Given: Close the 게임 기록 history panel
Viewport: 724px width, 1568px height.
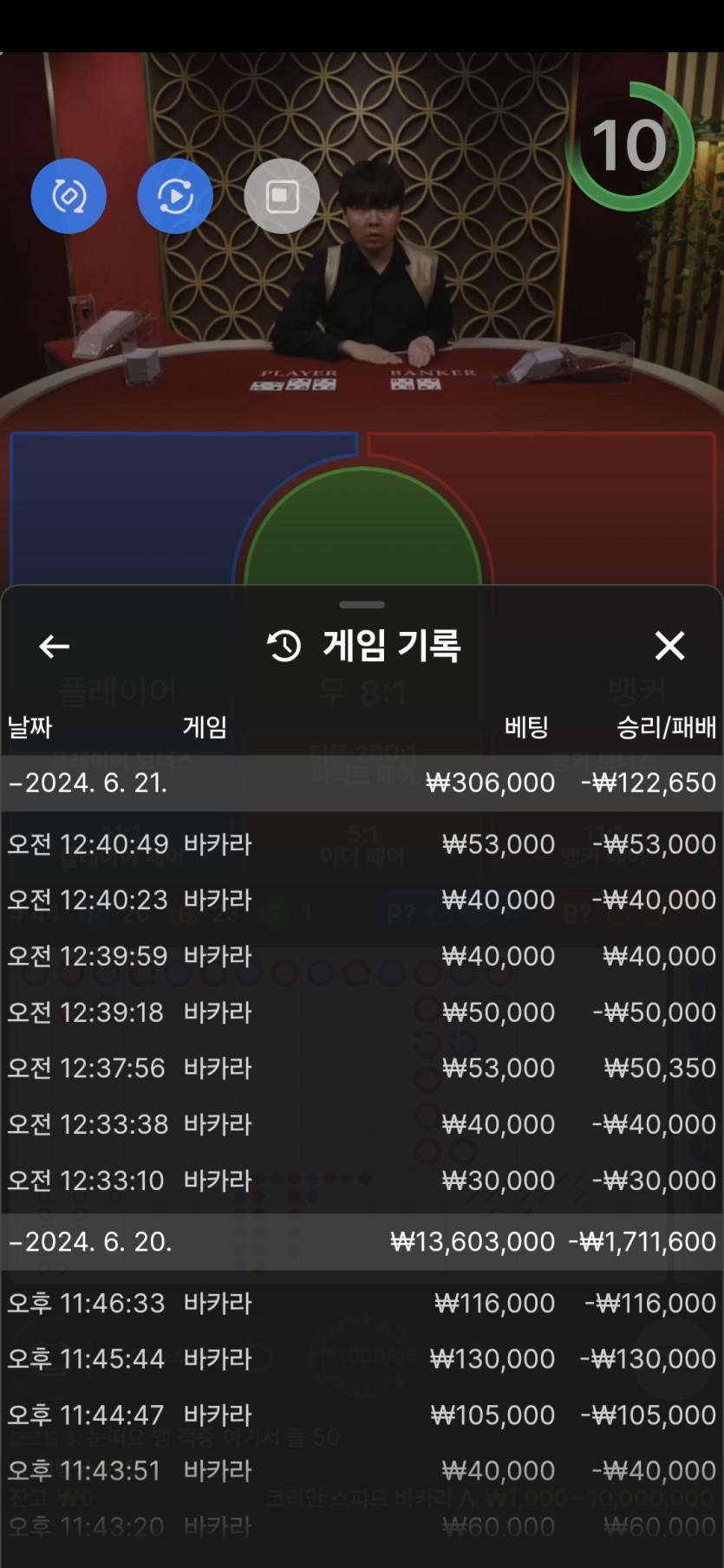Looking at the screenshot, I should [670, 646].
